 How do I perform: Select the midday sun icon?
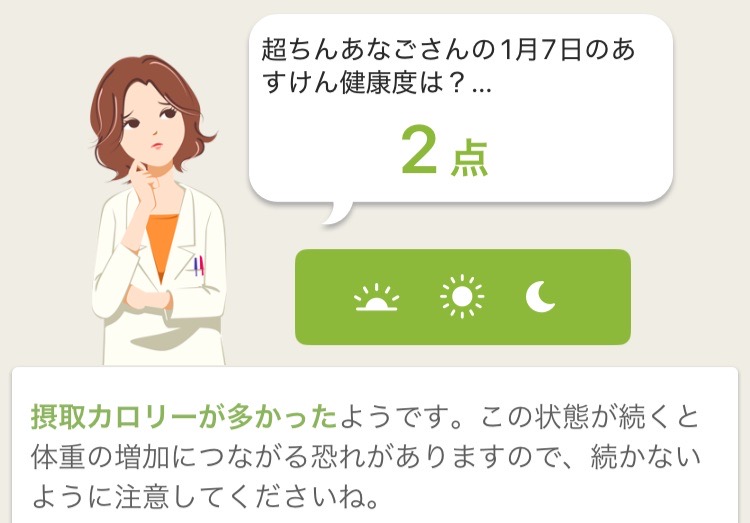pyautogui.click(x=461, y=297)
